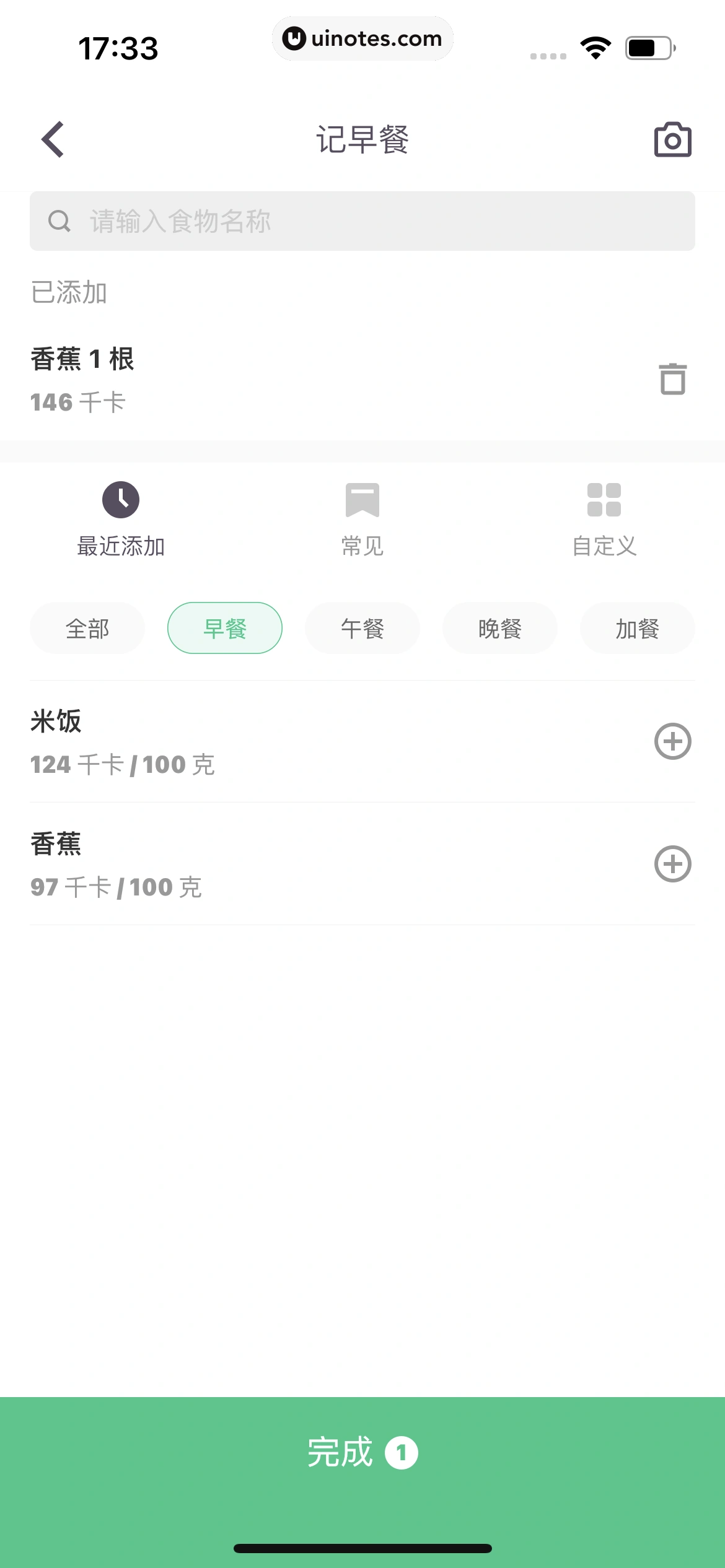This screenshot has height=1568, width=725.
Task: Select the 全部 filter chip
Action: 87,627
